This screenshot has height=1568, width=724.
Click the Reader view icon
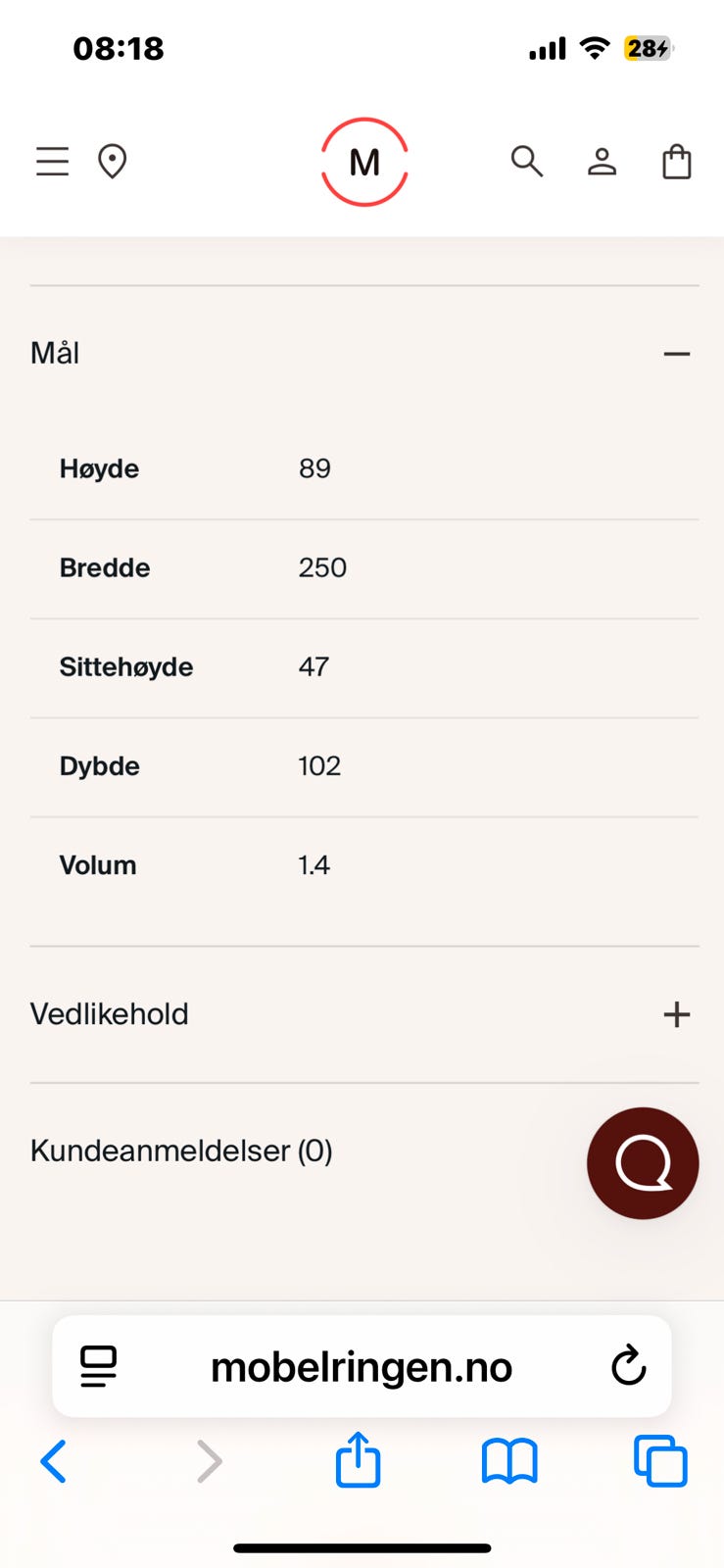pos(98,1366)
